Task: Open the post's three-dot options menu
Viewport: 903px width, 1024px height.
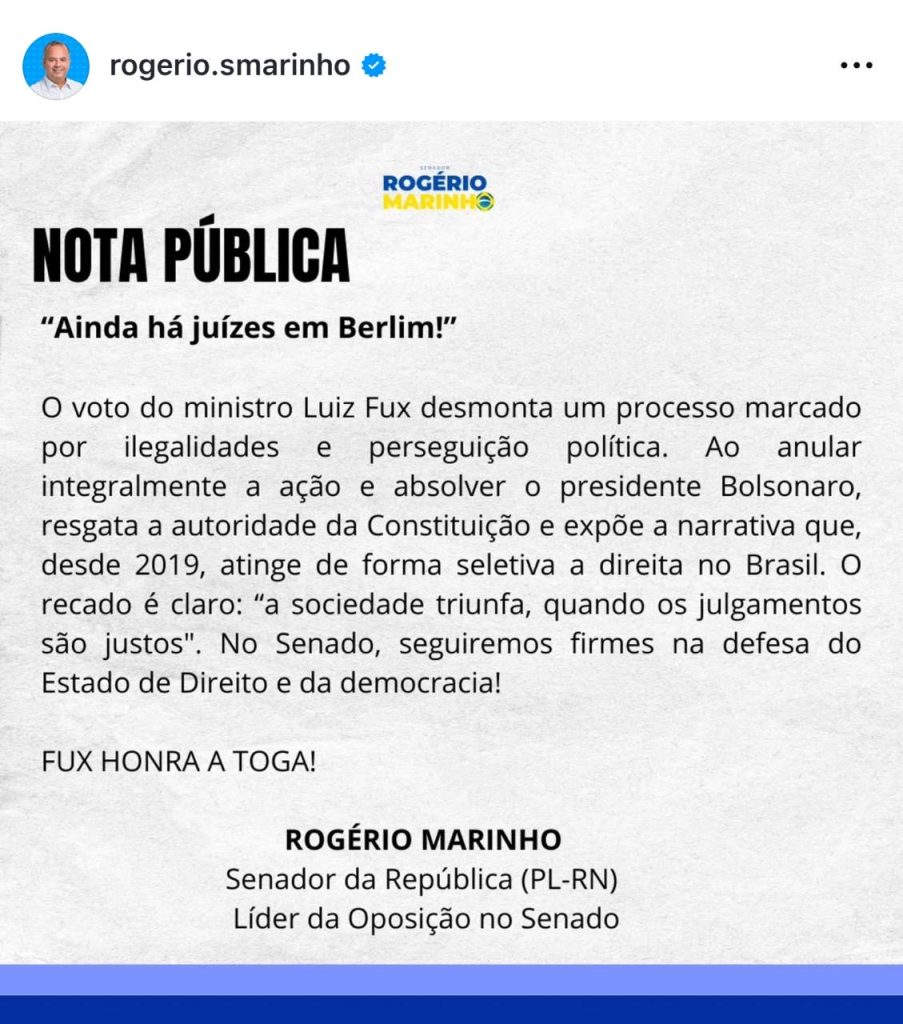Action: click(856, 66)
